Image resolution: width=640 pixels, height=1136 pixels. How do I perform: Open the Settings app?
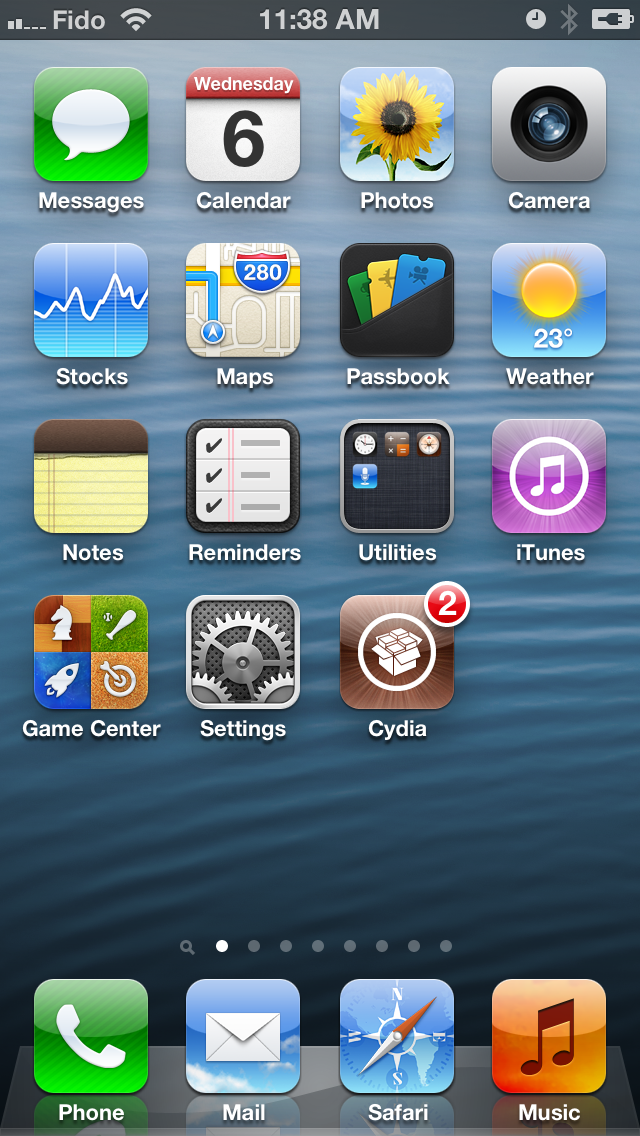click(x=243, y=652)
